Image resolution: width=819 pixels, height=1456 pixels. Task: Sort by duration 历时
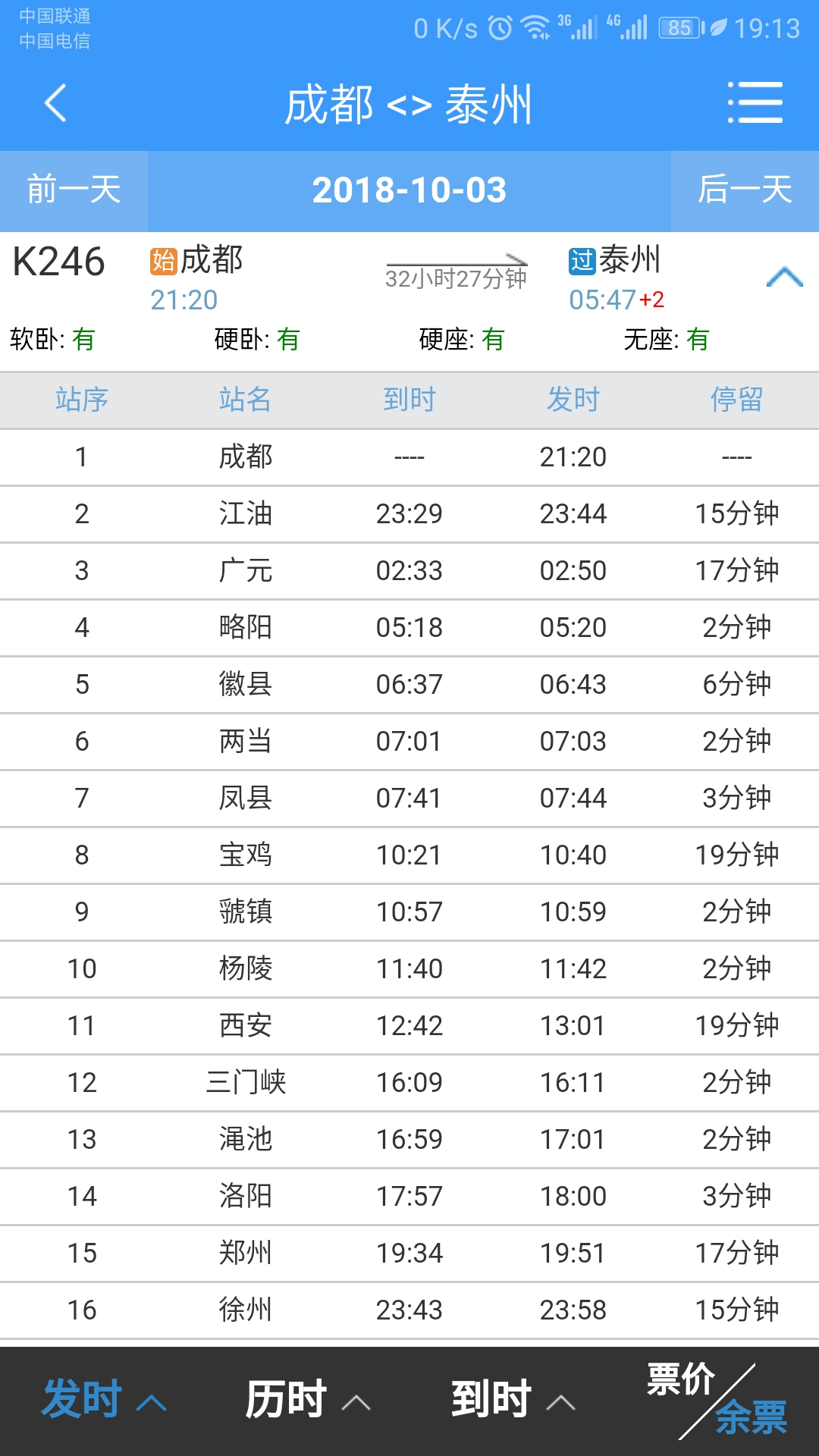click(307, 1399)
